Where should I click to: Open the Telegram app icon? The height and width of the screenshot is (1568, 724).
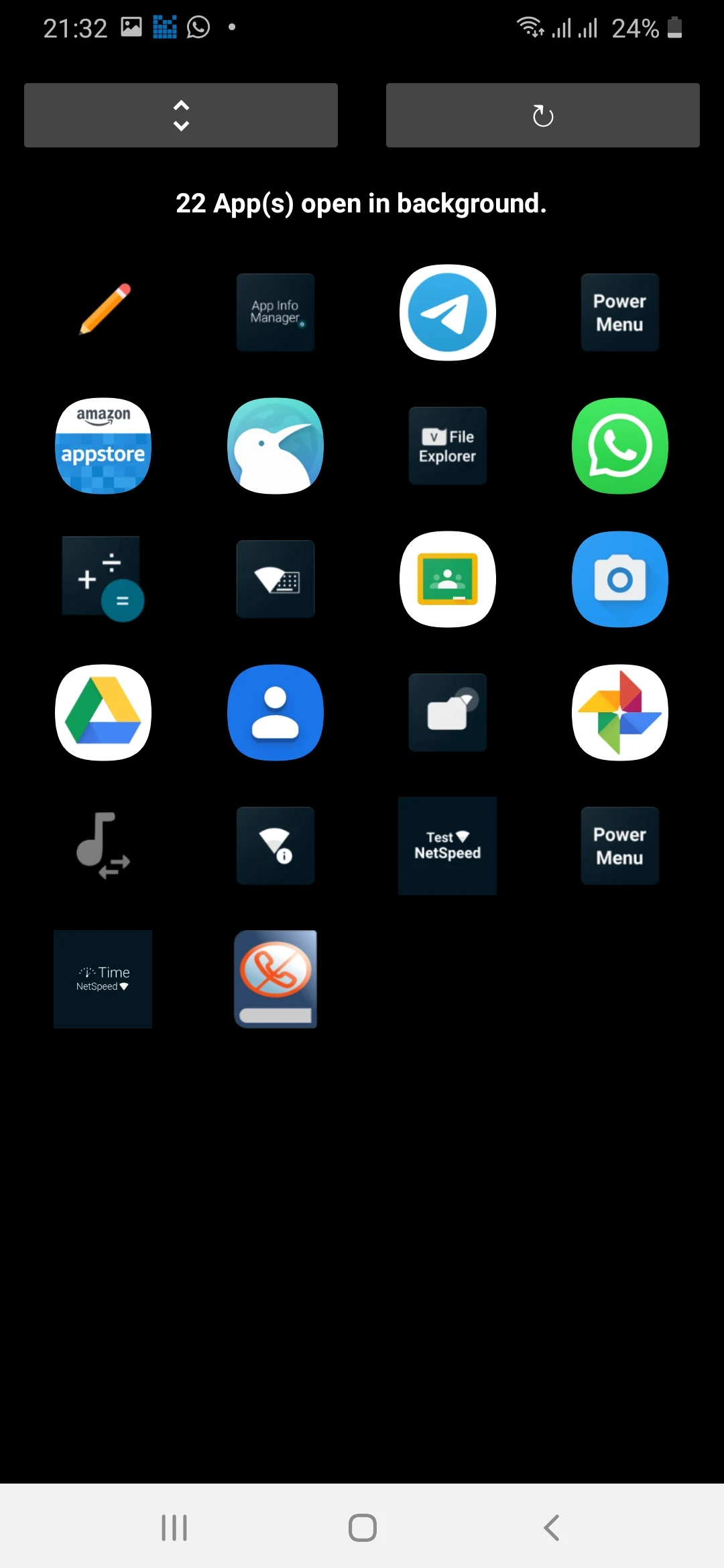pos(448,312)
